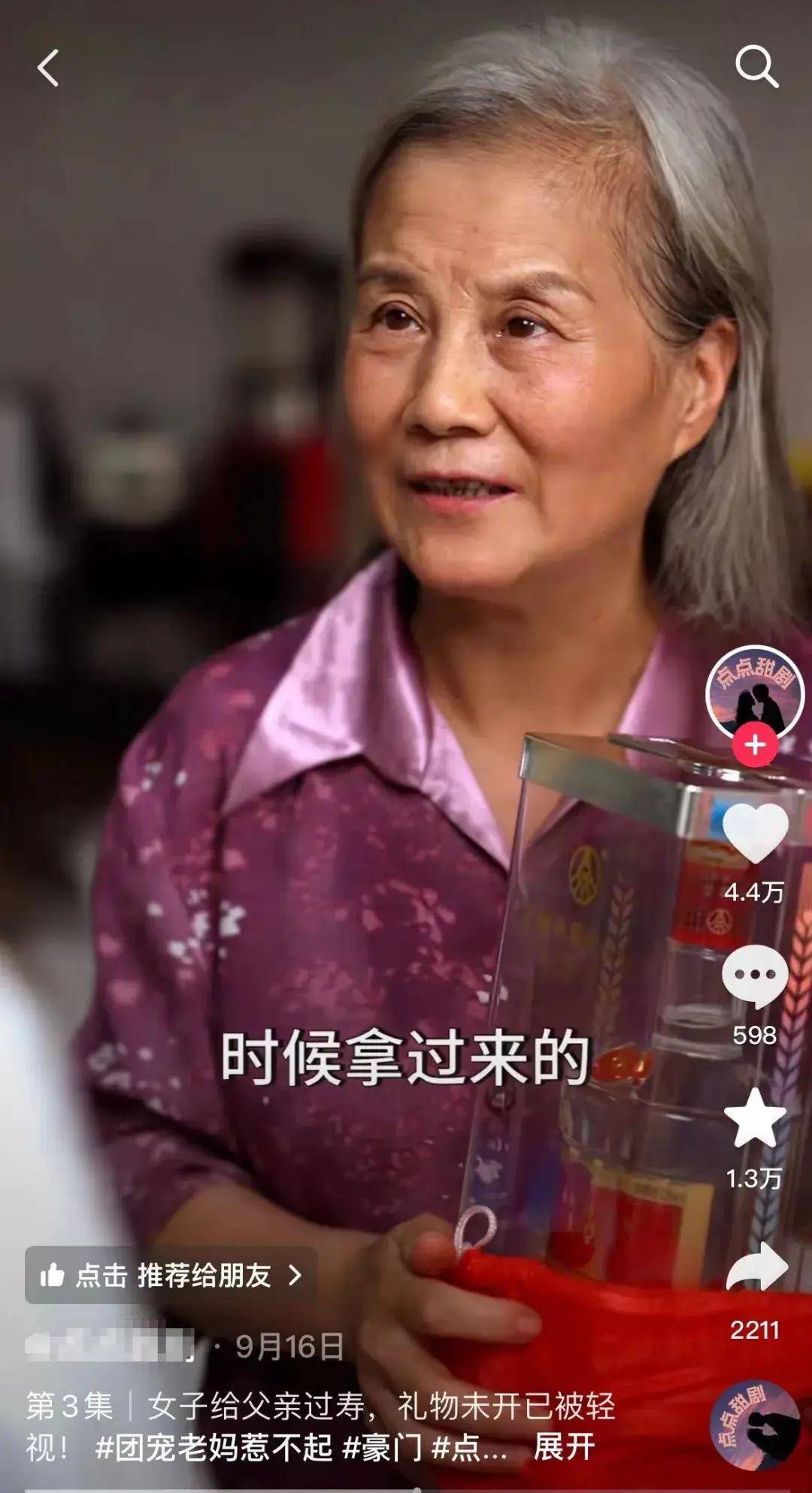Like this video with the heart
The height and width of the screenshot is (1493, 812).
[x=755, y=833]
